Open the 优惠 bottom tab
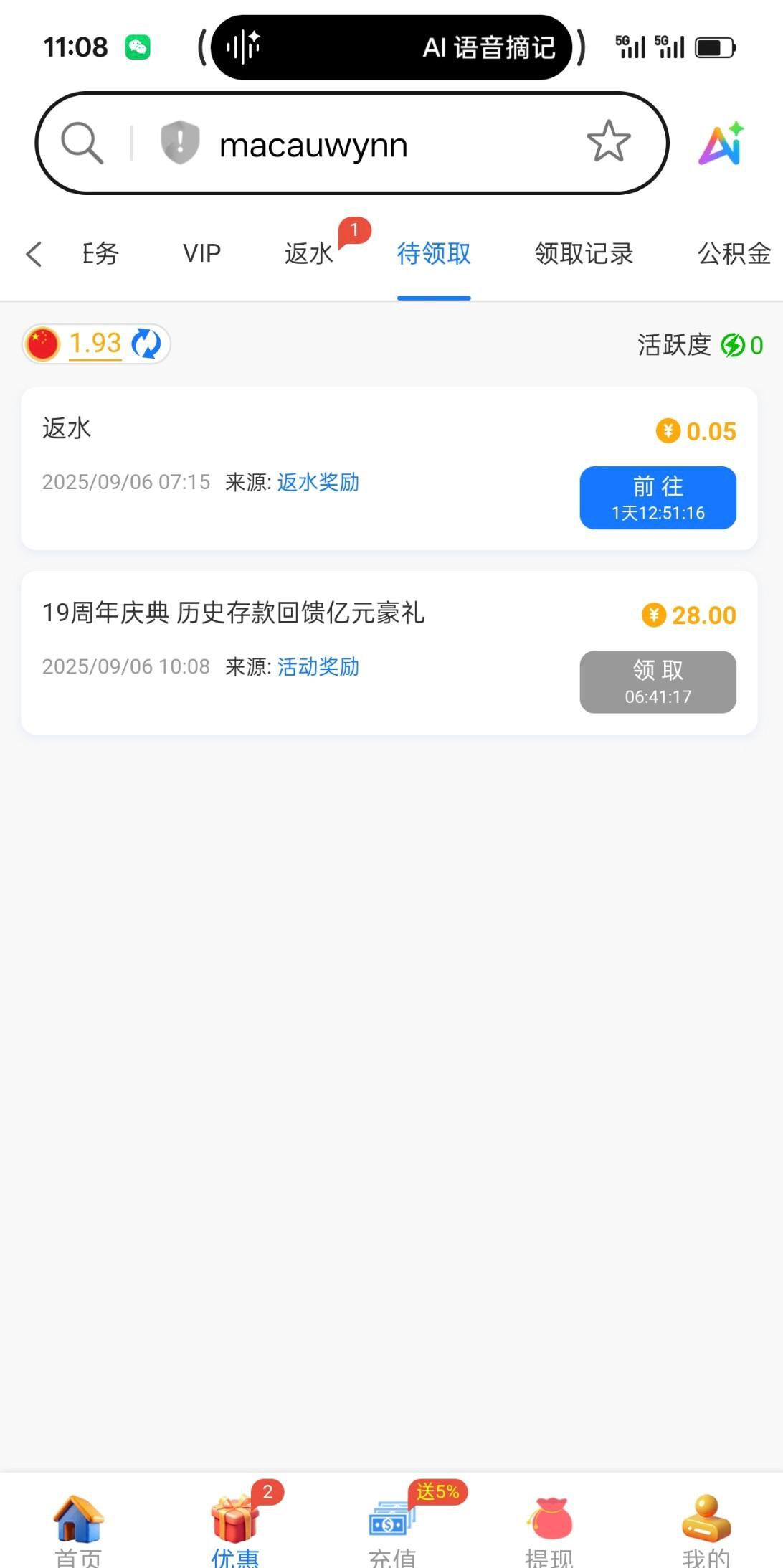 point(234,1528)
